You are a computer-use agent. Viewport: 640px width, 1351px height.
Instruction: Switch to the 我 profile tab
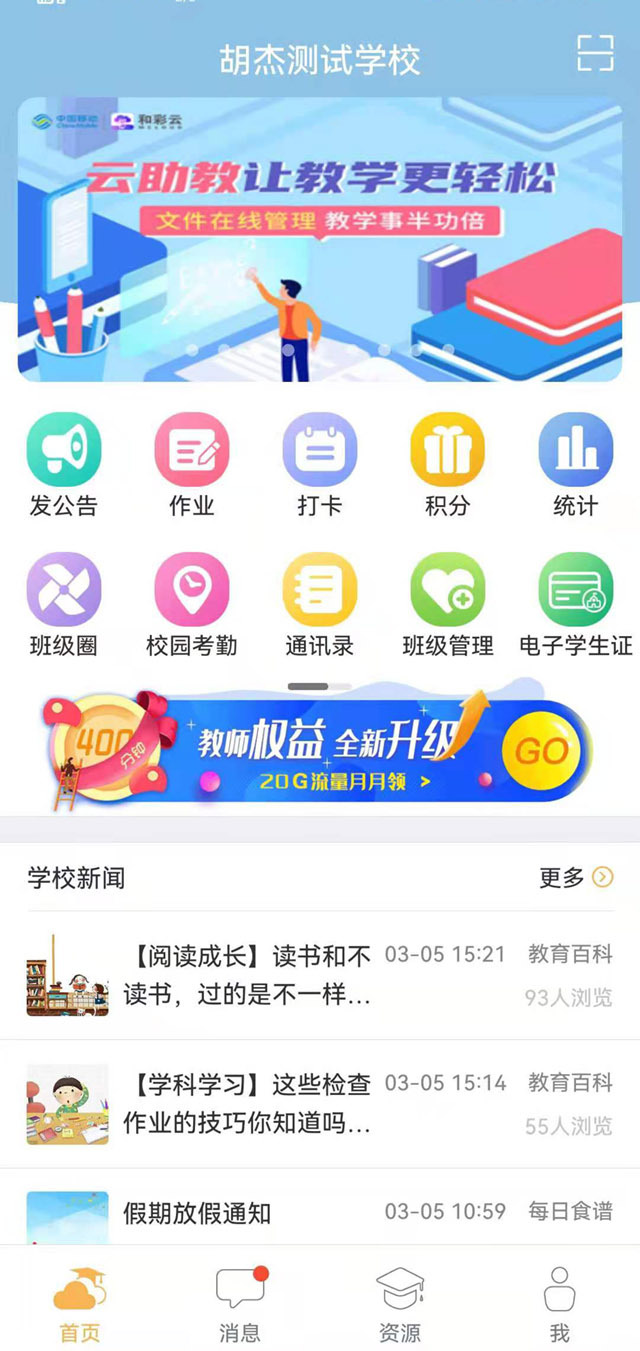pos(560,1304)
